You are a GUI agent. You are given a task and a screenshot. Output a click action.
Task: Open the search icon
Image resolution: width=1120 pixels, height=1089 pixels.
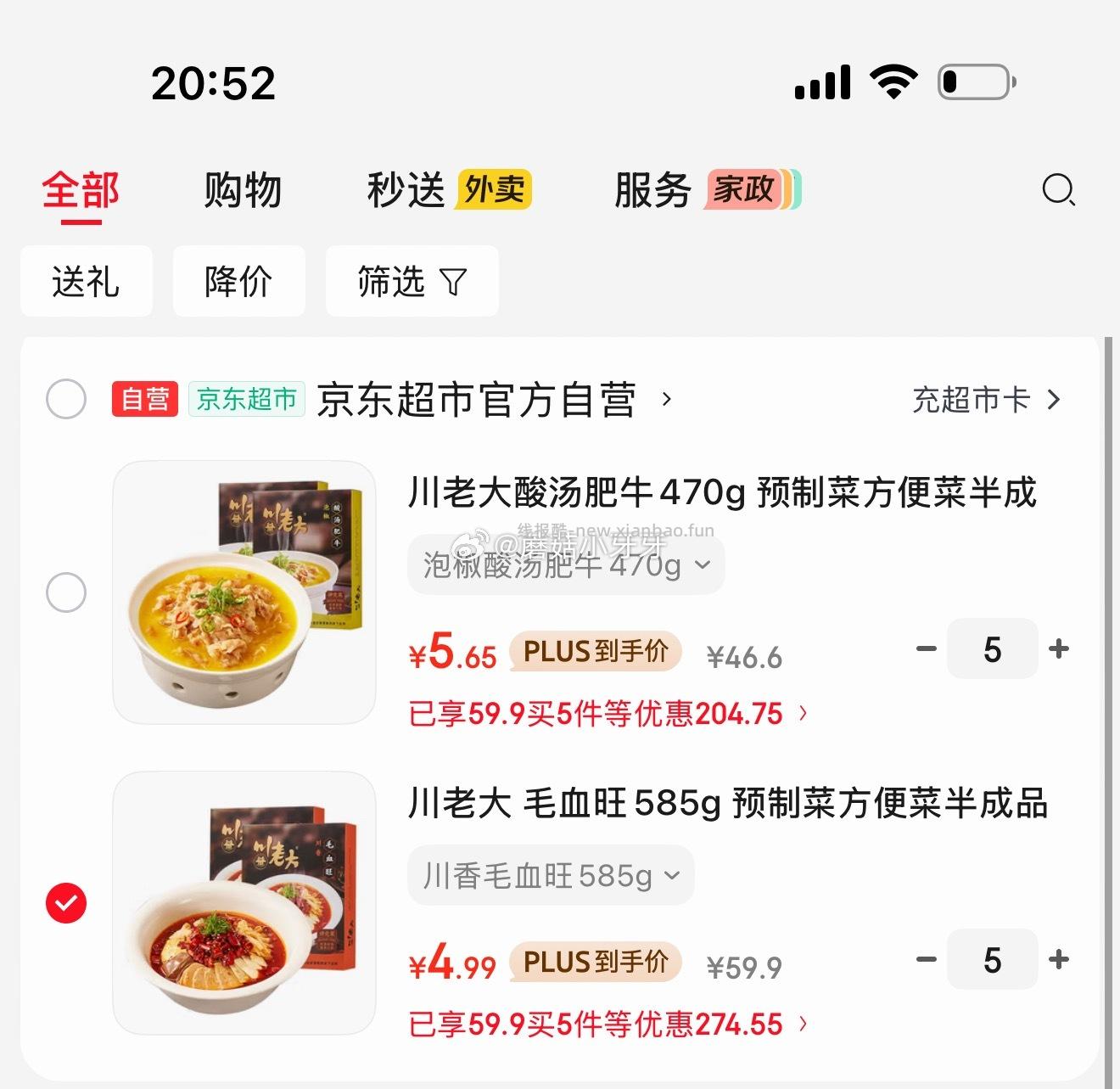point(1058,190)
